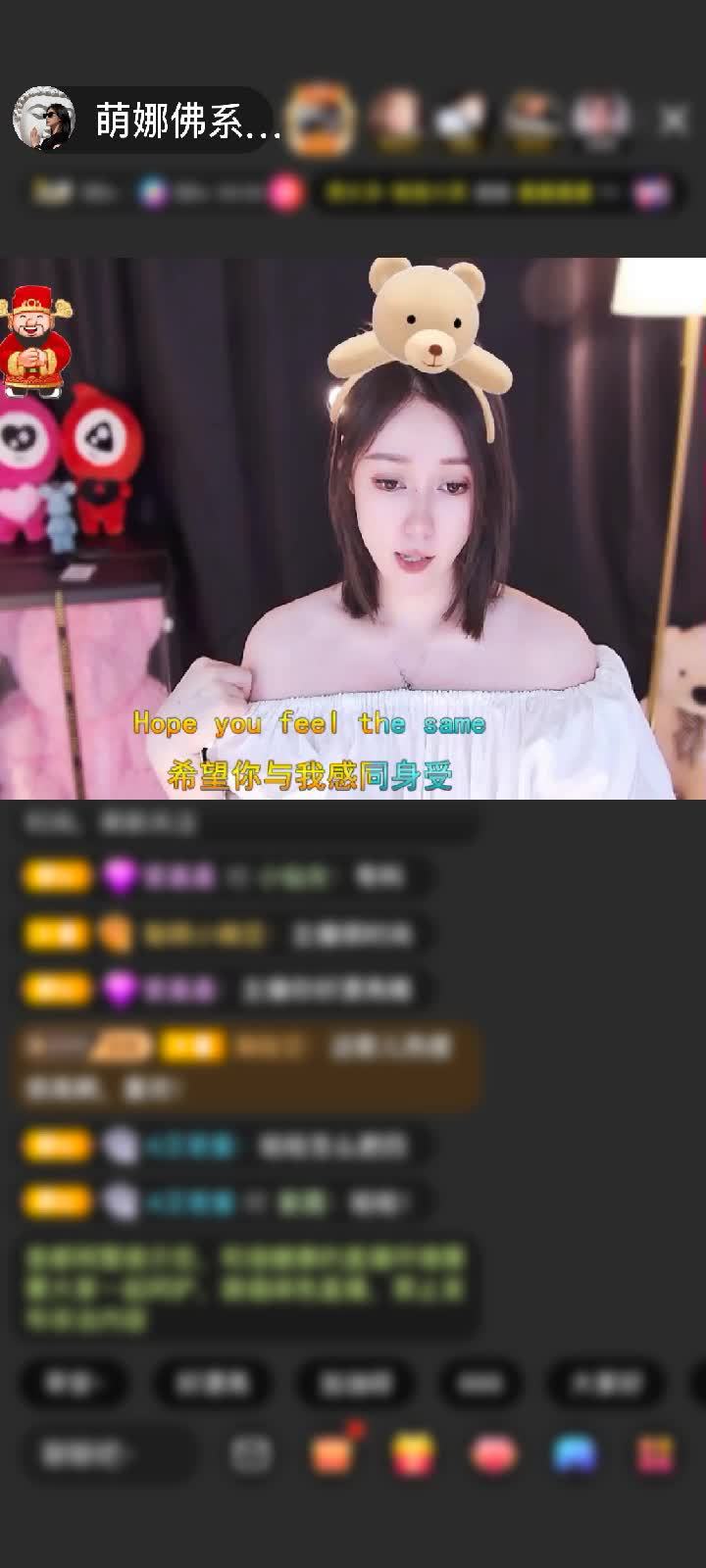Open the first top viewer avatar
This screenshot has height=1568, width=706.
pos(321,120)
